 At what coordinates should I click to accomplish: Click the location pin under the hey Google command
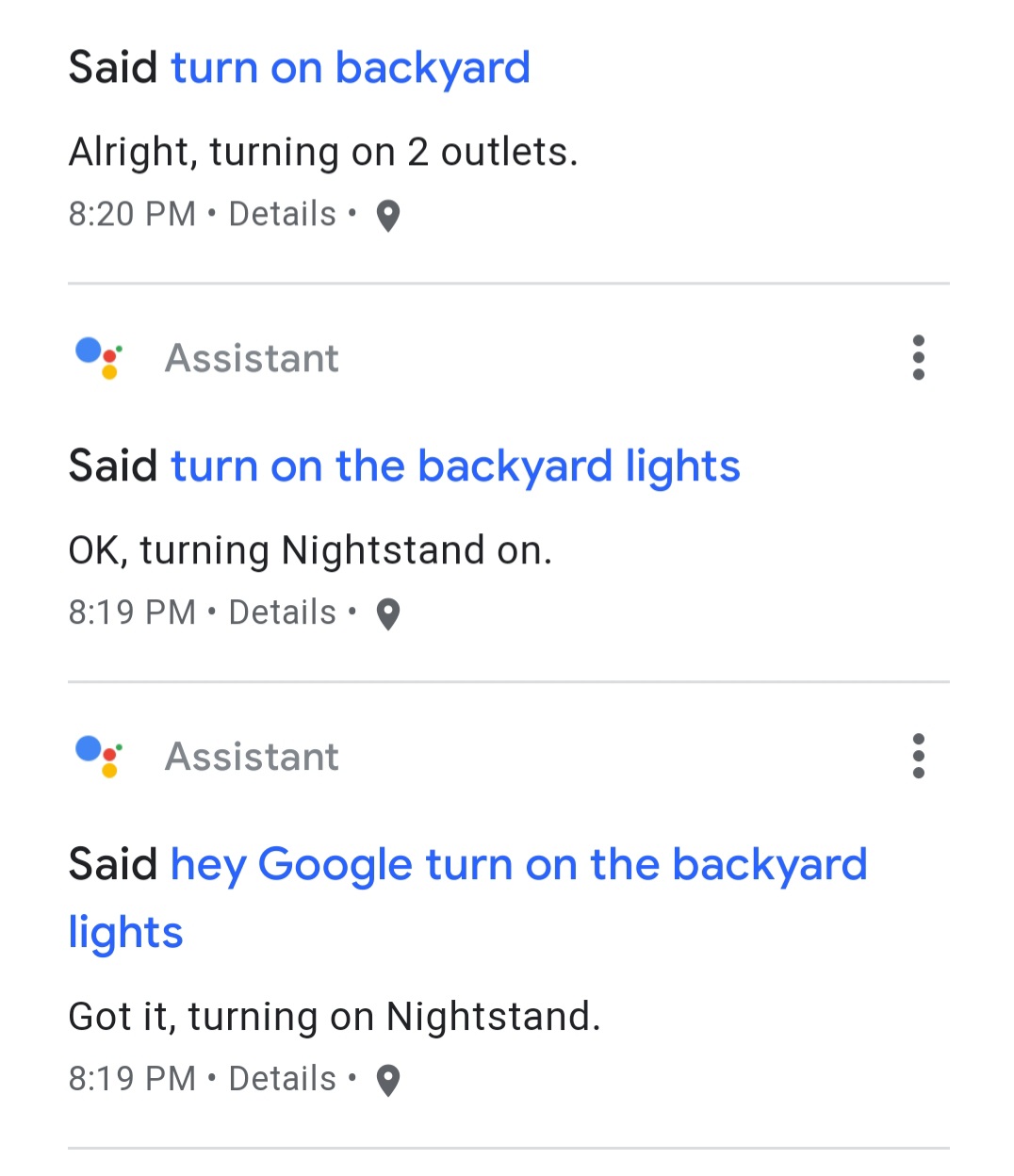pos(387,1079)
